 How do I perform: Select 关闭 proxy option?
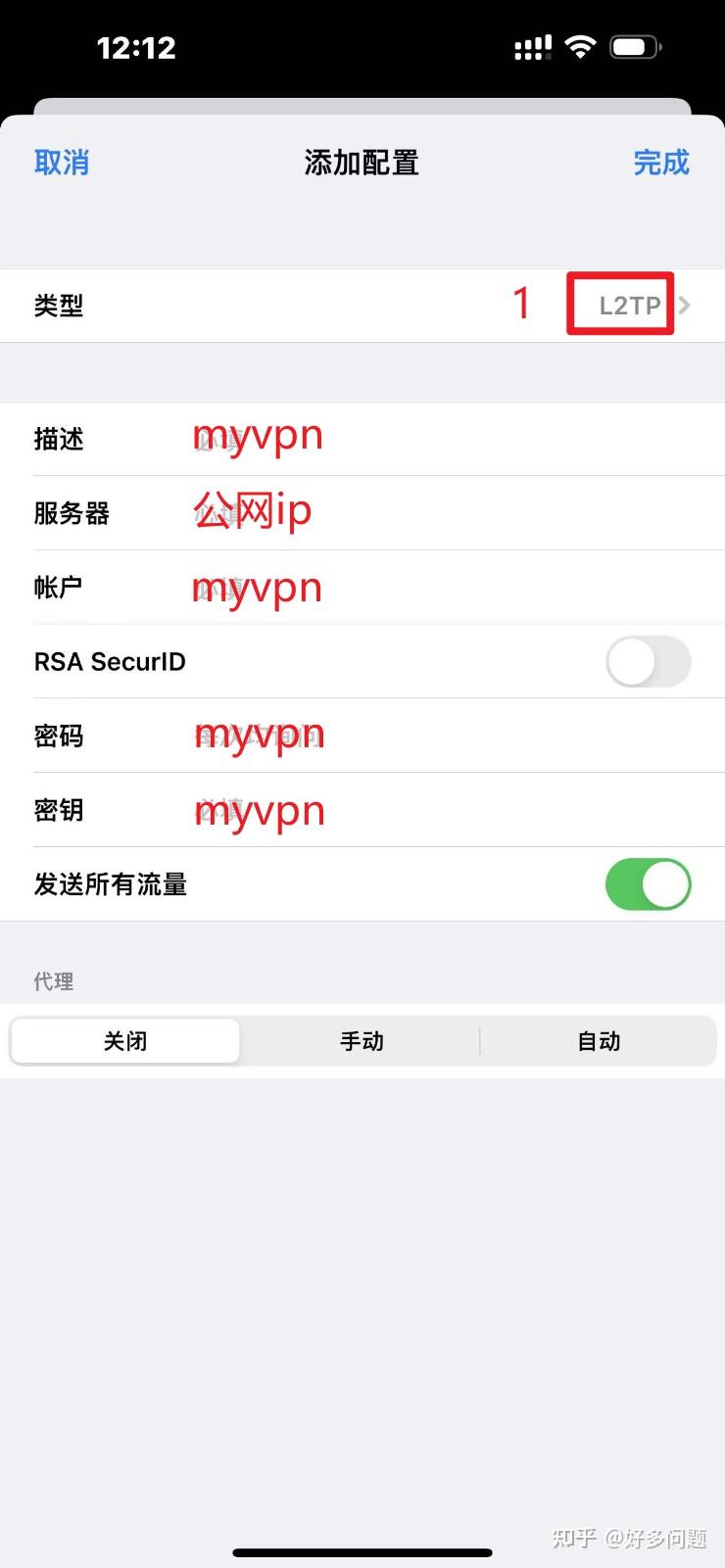[125, 1041]
